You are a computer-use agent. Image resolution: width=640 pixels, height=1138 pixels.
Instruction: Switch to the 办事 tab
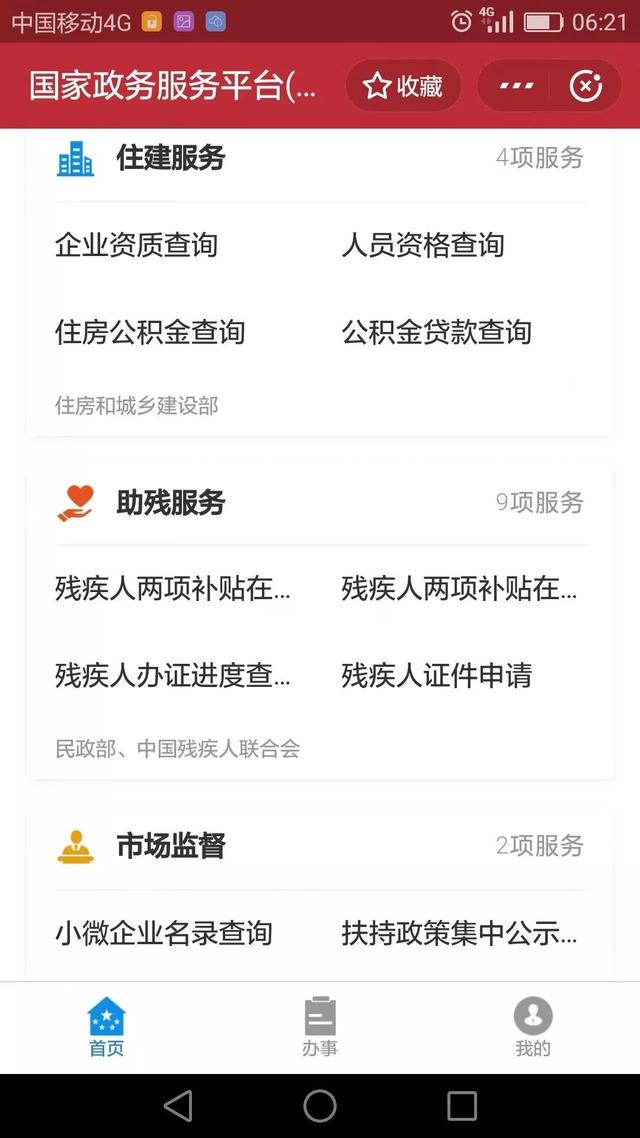320,1027
